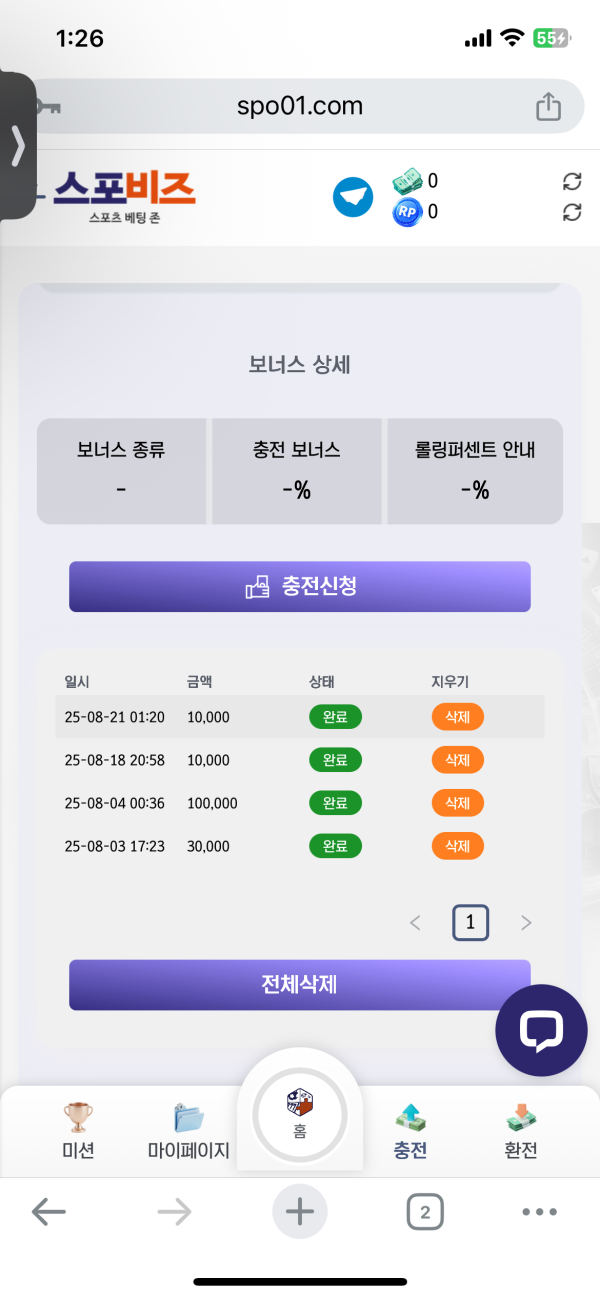600x1298 pixels.
Task: Open the 마이페이지 tab
Action: point(188,1132)
